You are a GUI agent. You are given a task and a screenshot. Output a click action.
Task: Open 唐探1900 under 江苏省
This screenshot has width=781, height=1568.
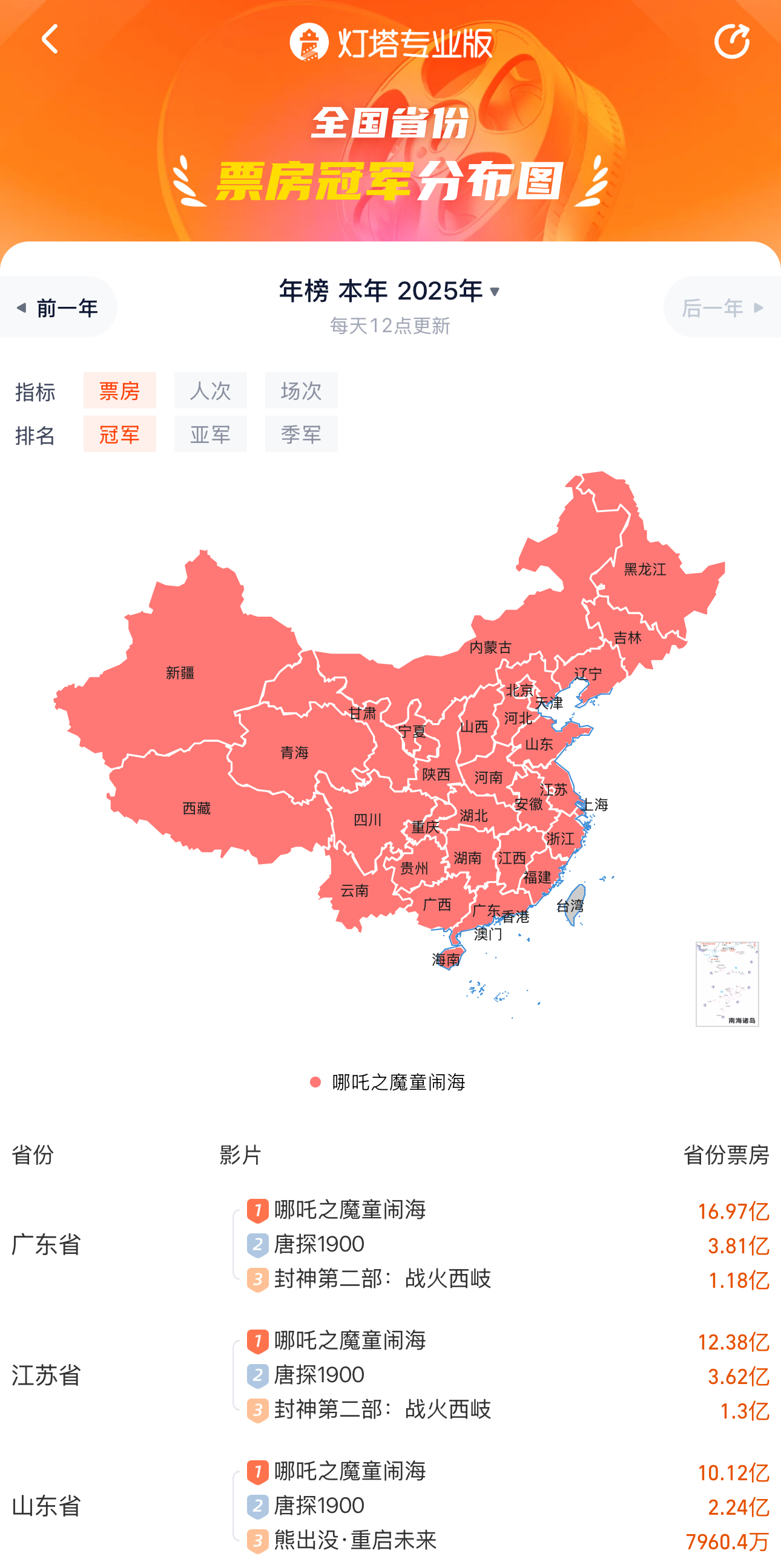point(319,1375)
